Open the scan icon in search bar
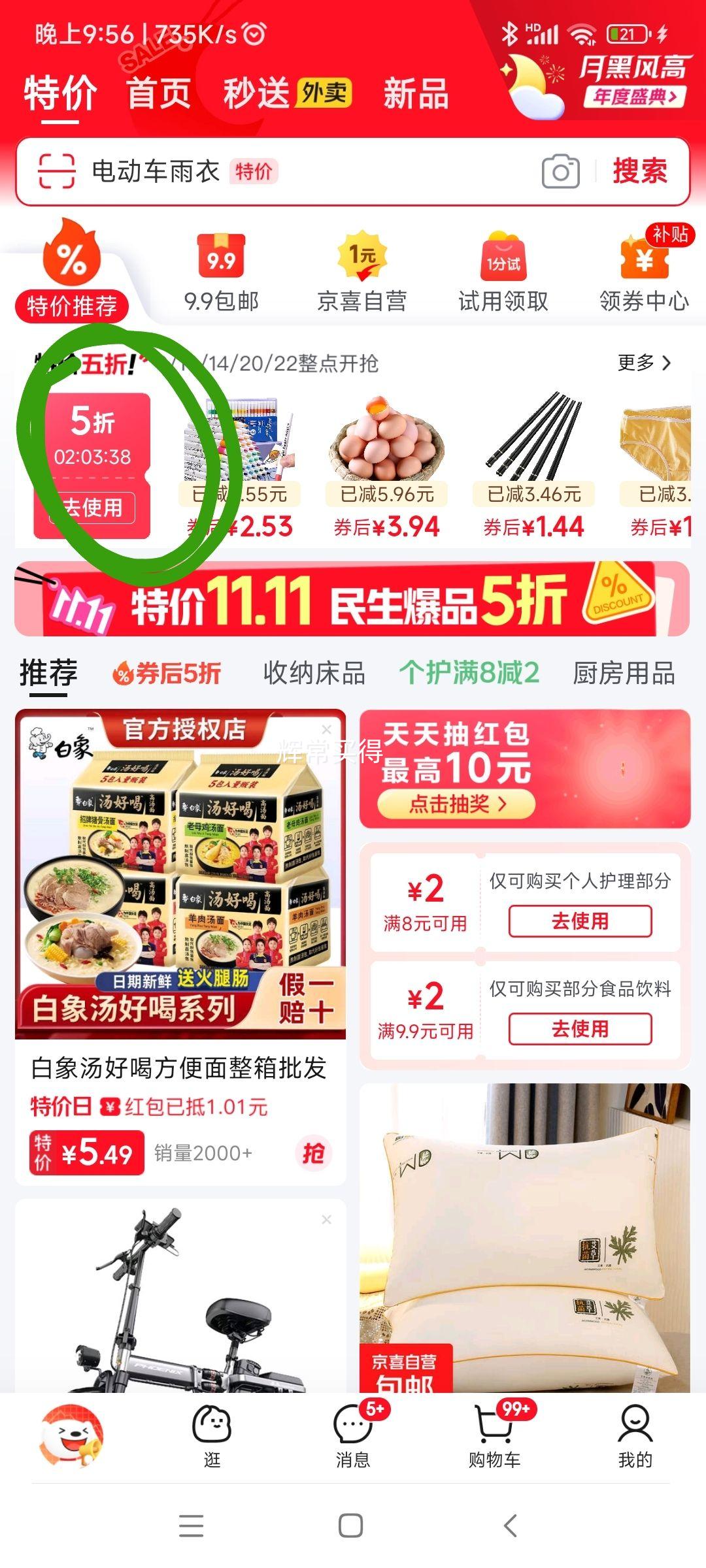 (x=57, y=171)
